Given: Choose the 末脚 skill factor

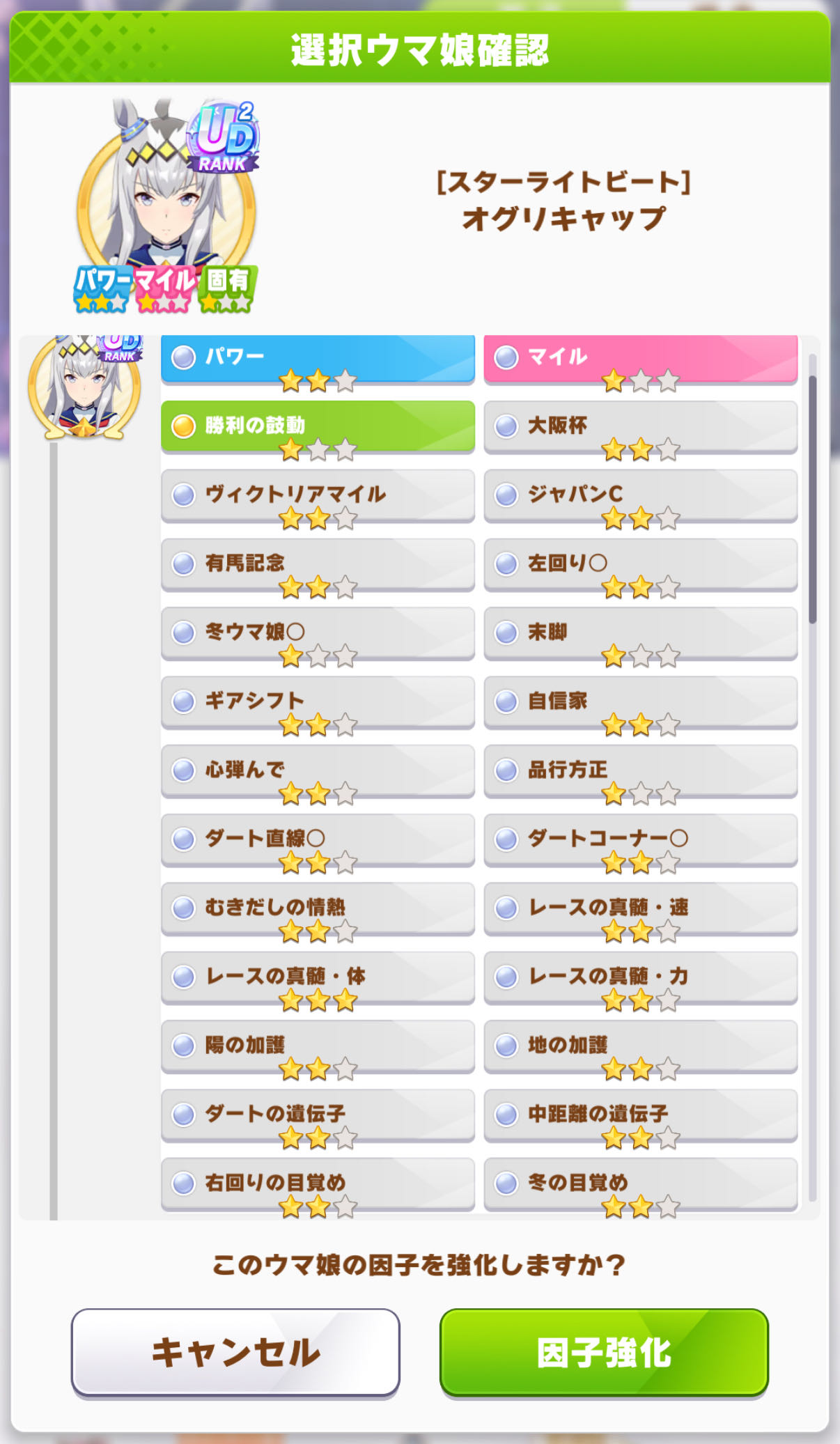Looking at the screenshot, I should pyautogui.click(x=641, y=633).
